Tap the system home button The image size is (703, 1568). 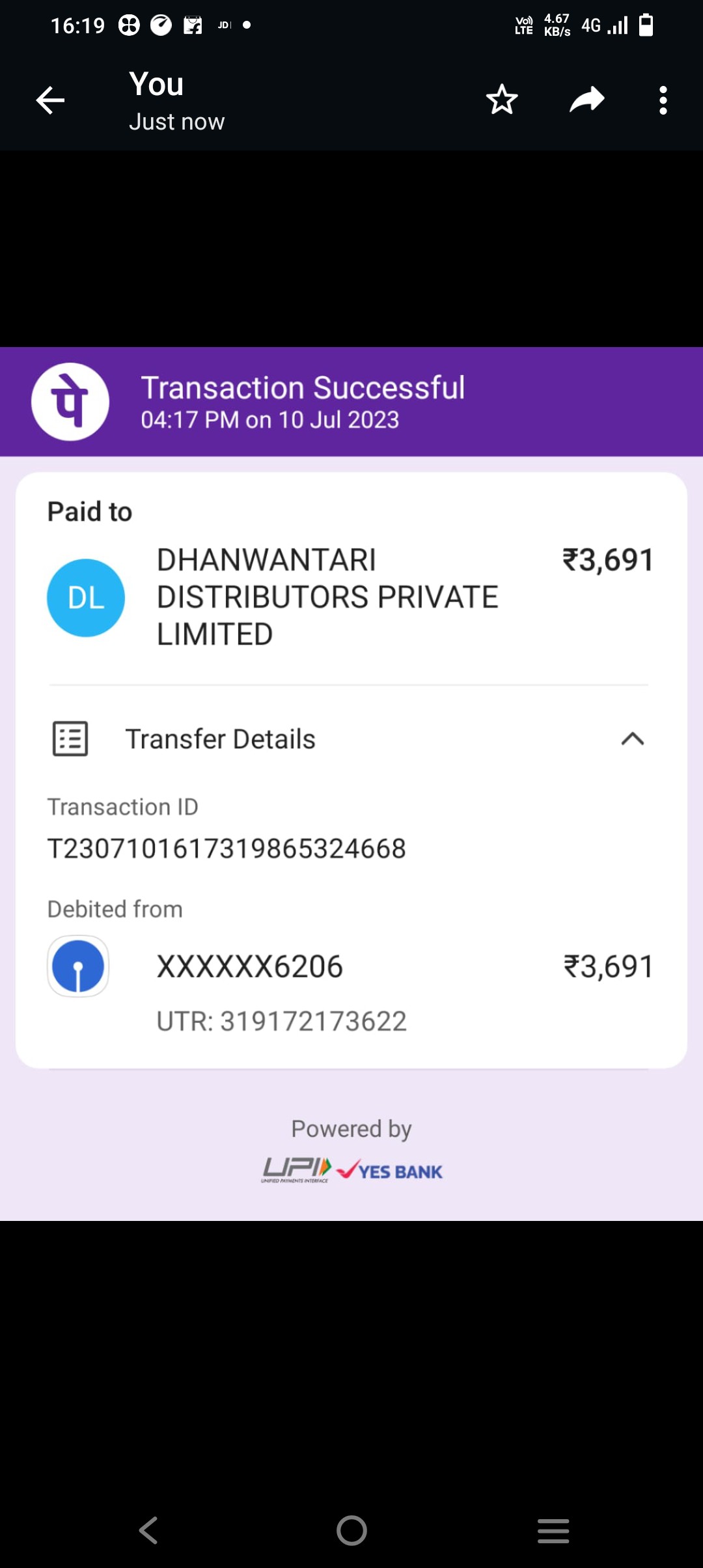click(x=351, y=1530)
